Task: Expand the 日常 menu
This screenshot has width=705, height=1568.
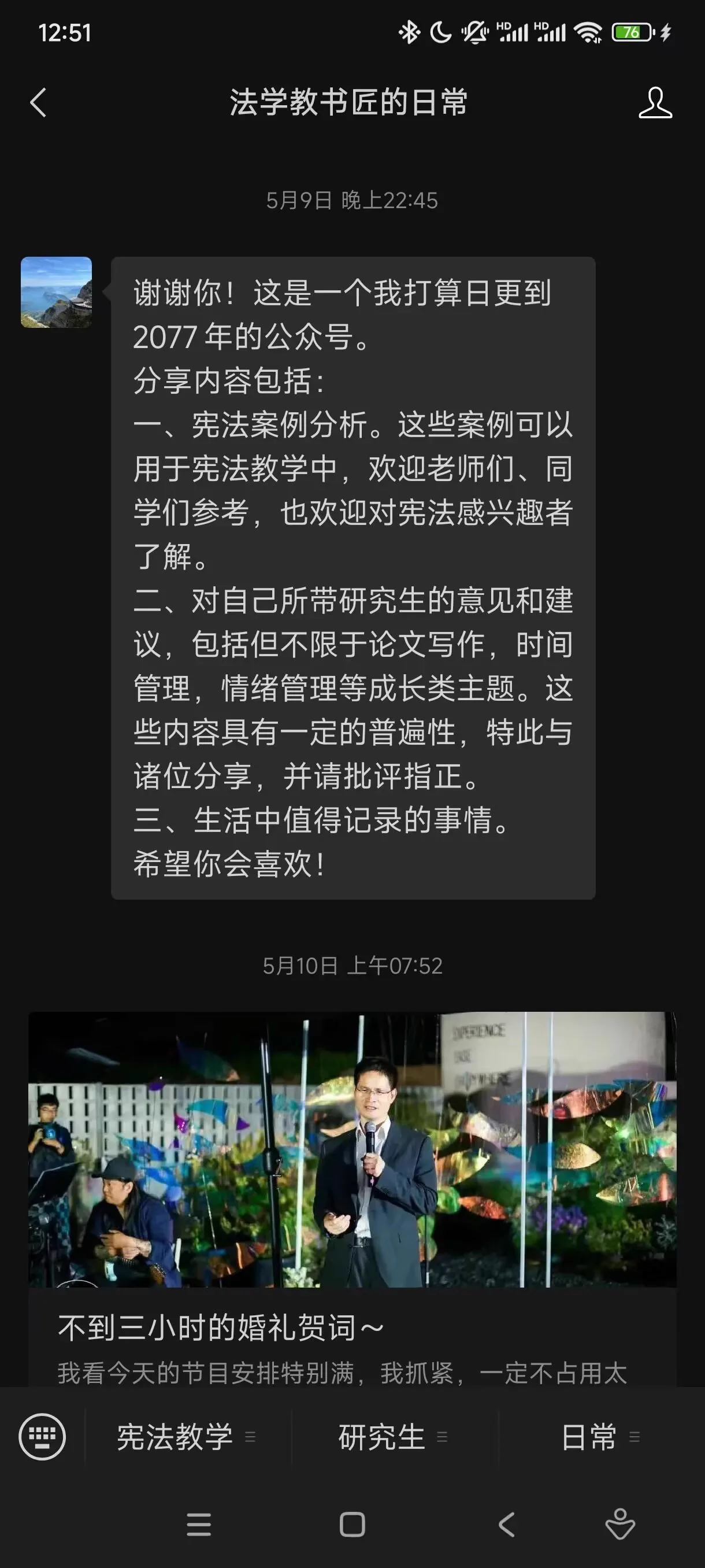Action: 600,1437
